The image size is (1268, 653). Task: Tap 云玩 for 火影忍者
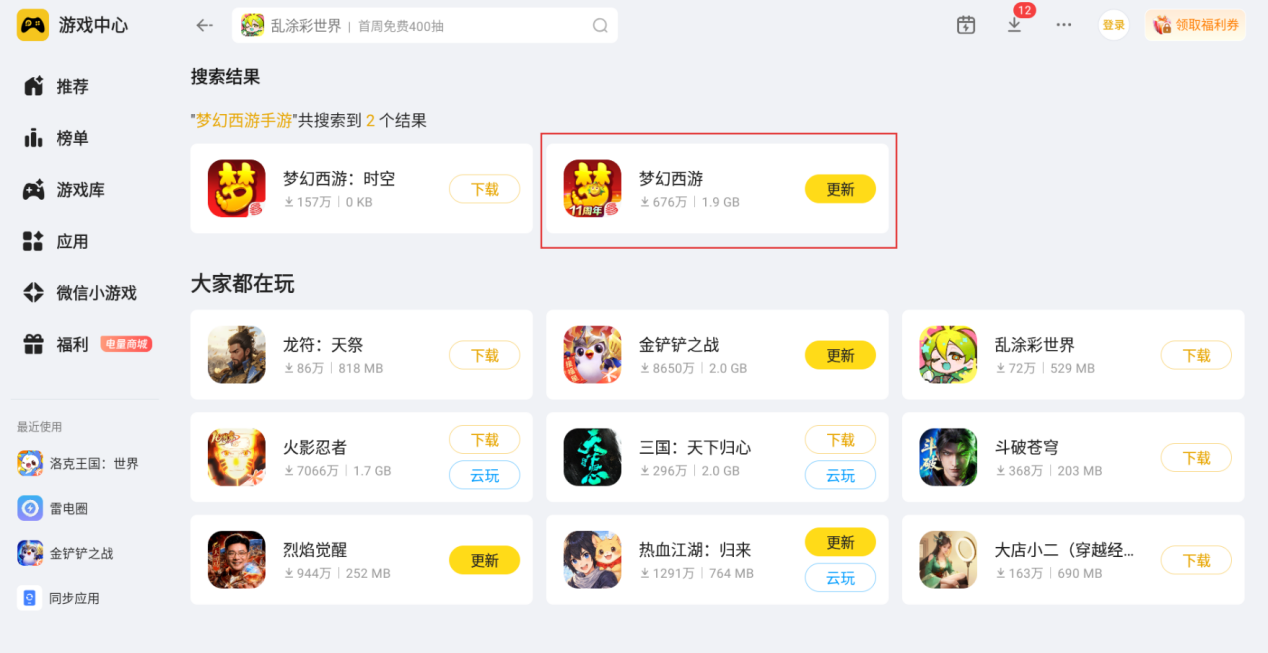(x=484, y=475)
